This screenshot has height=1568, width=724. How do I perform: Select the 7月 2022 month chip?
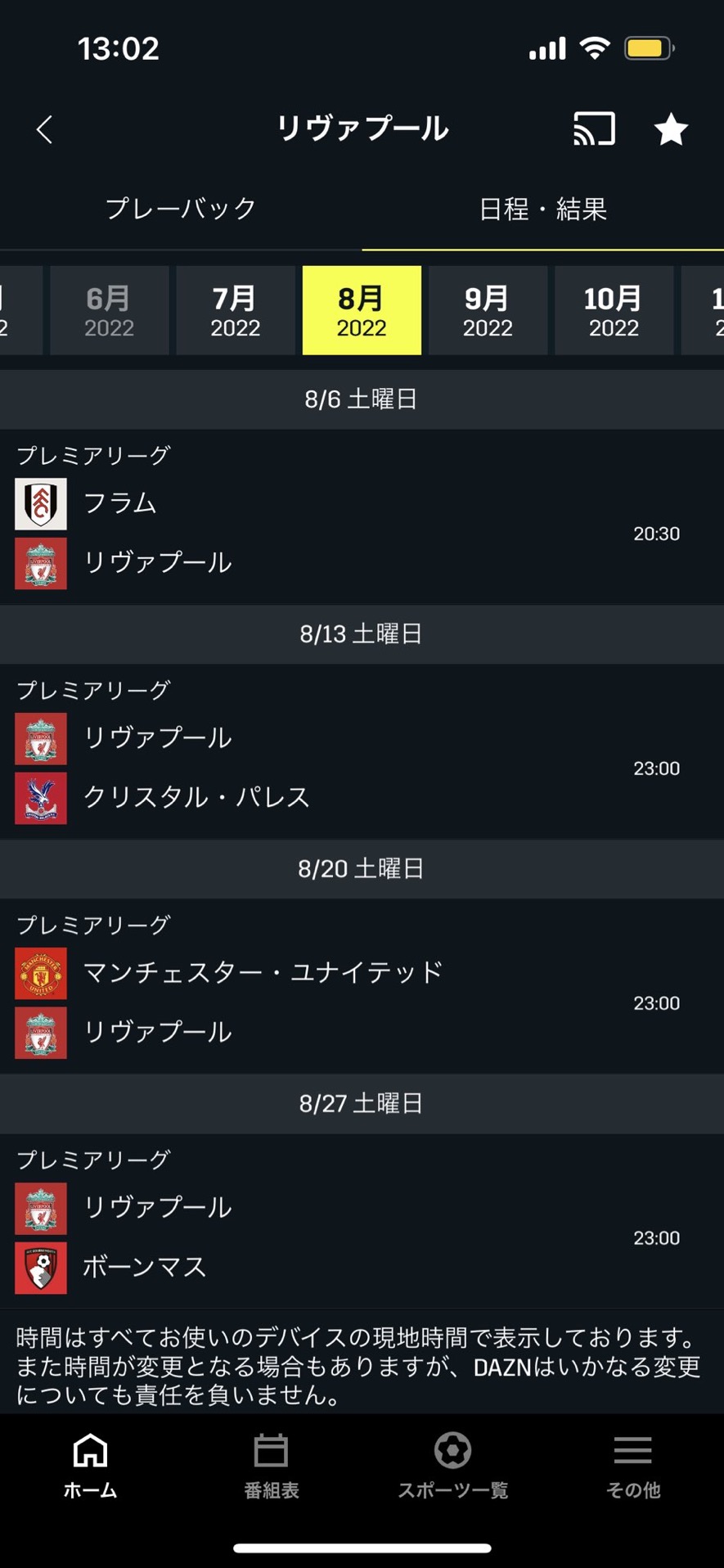236,310
